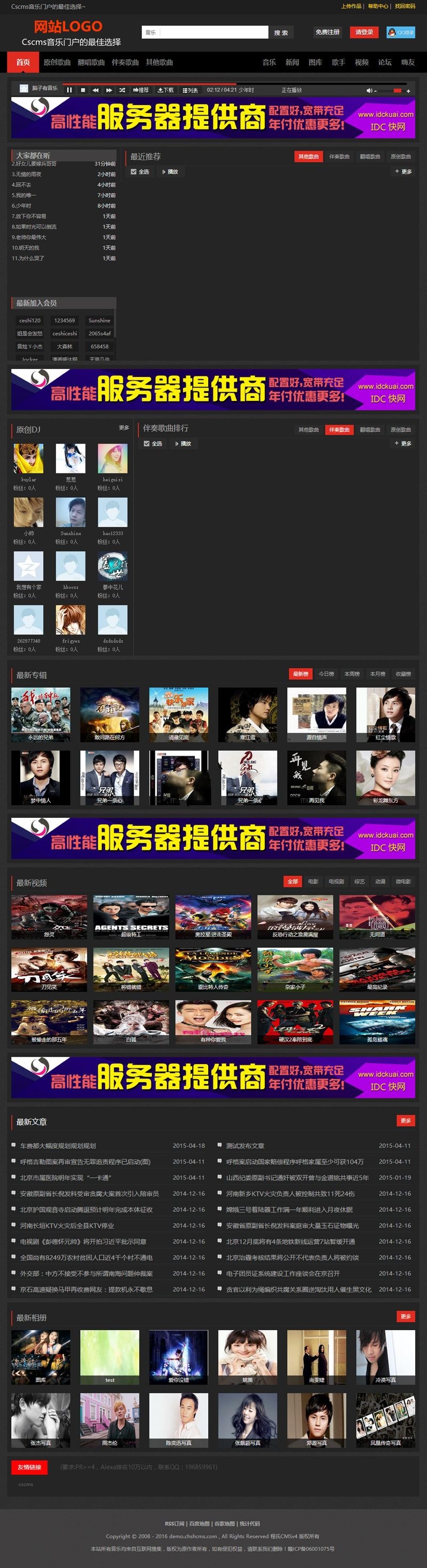Switch 最近推荐 to the 伴奏歌曲 tab
The image size is (427, 1568).
pos(339,156)
